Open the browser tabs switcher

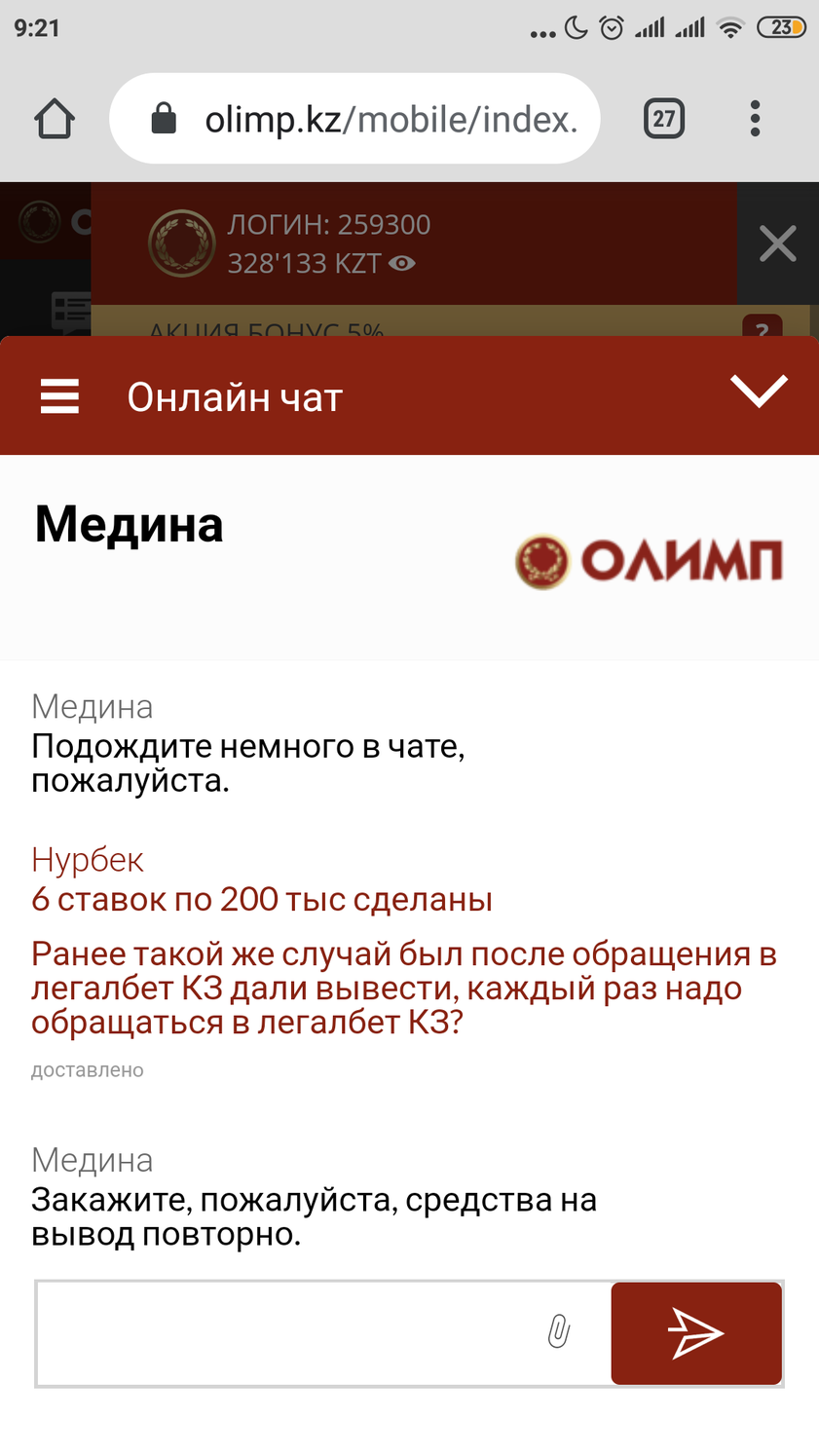click(x=663, y=119)
